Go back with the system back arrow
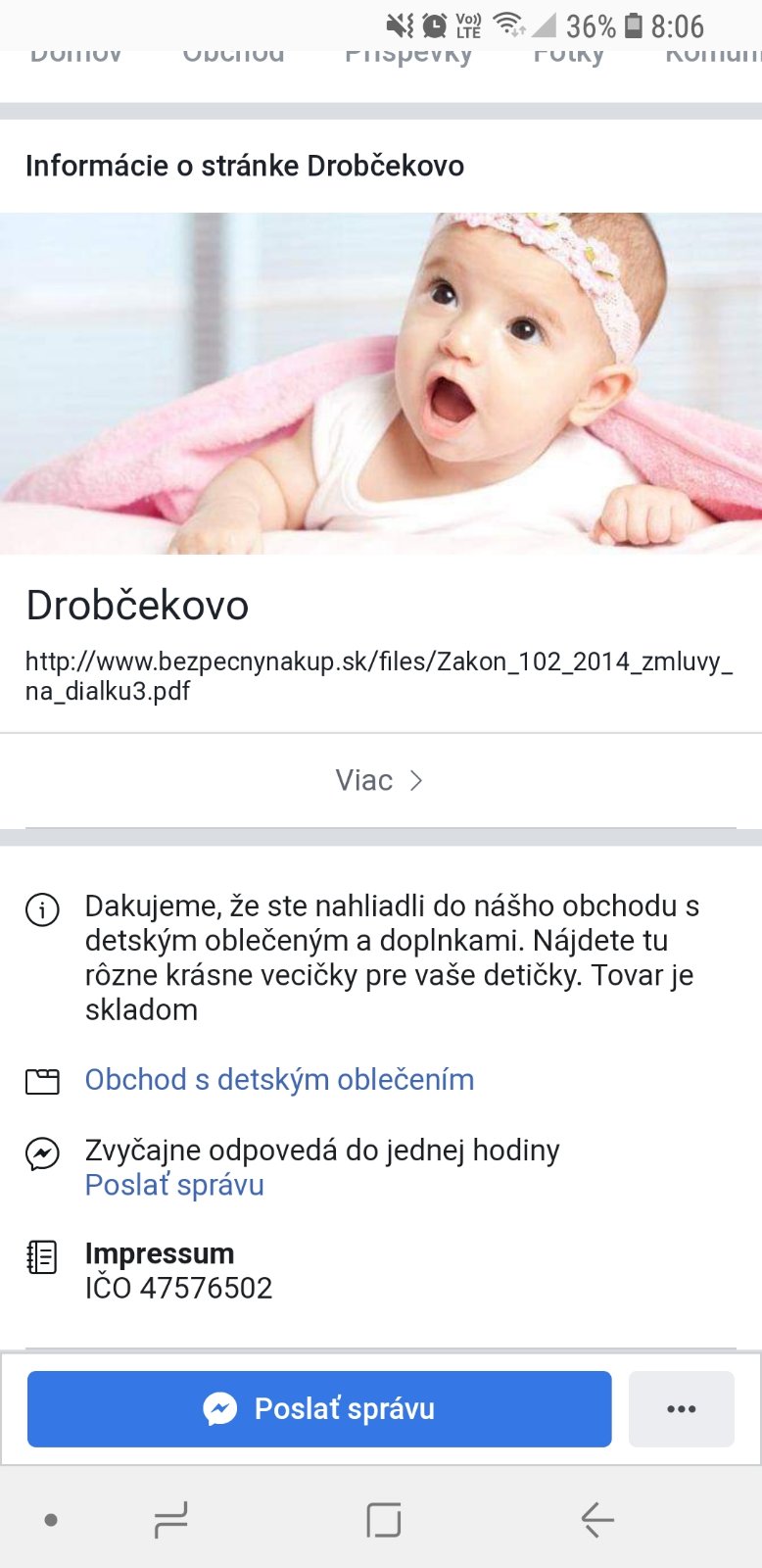 coord(596,1520)
